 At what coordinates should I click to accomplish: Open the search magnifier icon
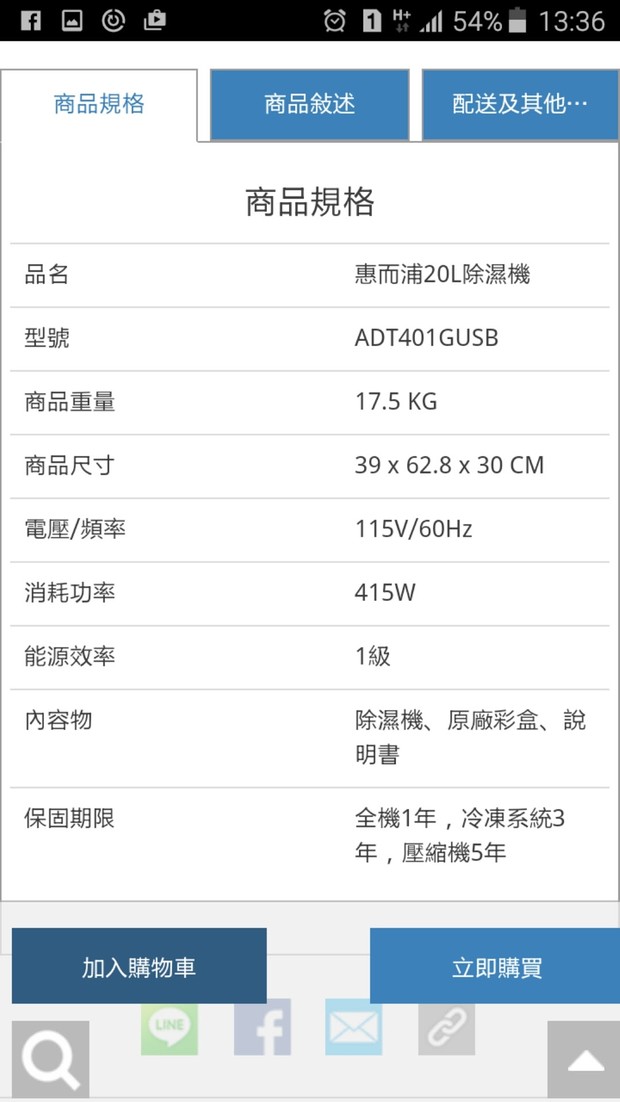coord(51,1059)
